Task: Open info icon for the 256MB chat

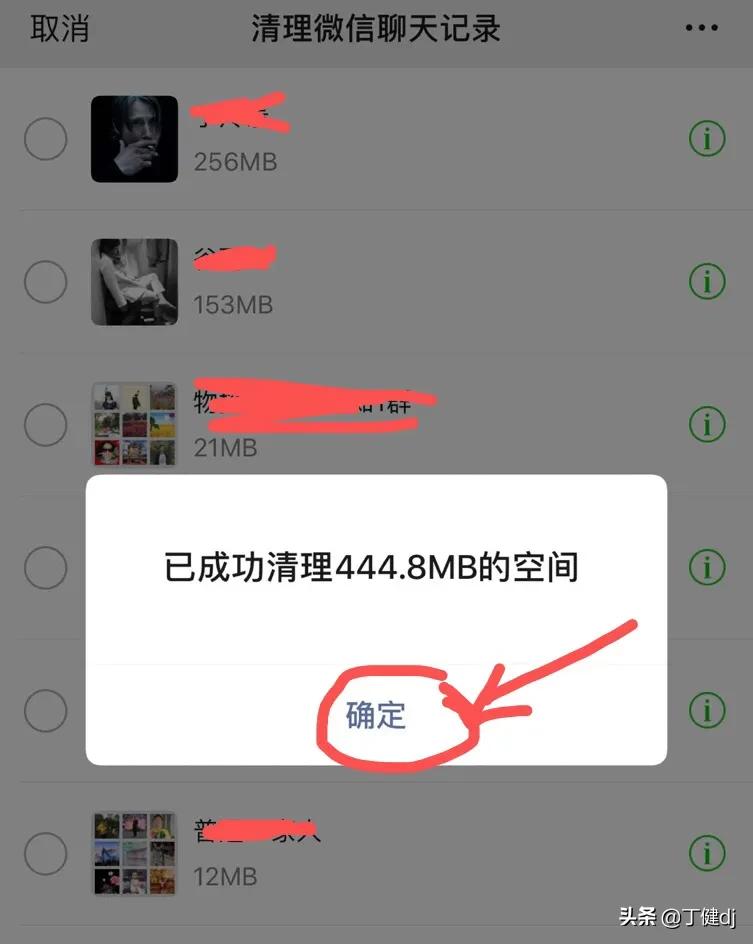Action: coord(707,139)
